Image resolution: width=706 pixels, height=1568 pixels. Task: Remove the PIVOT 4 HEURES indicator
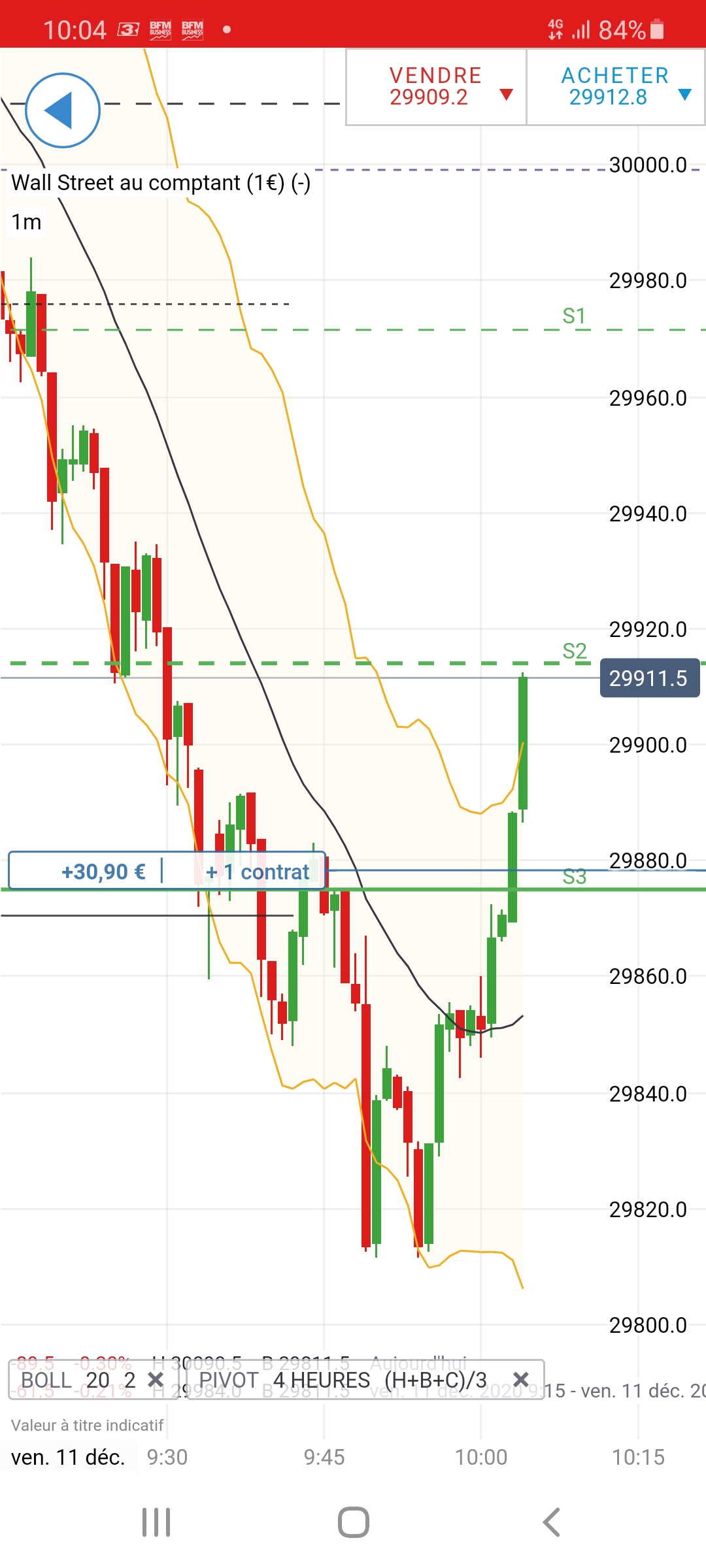pos(520,1380)
